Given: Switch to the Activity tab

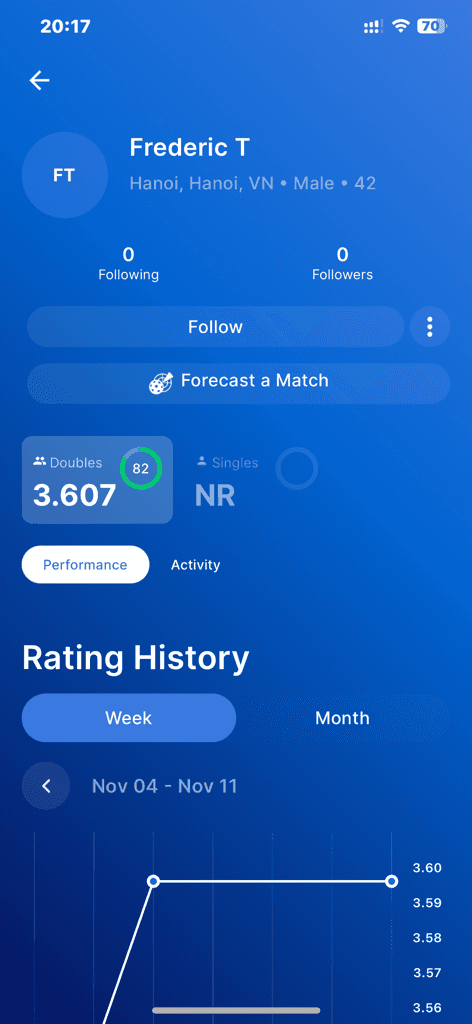Looking at the screenshot, I should click(x=195, y=565).
